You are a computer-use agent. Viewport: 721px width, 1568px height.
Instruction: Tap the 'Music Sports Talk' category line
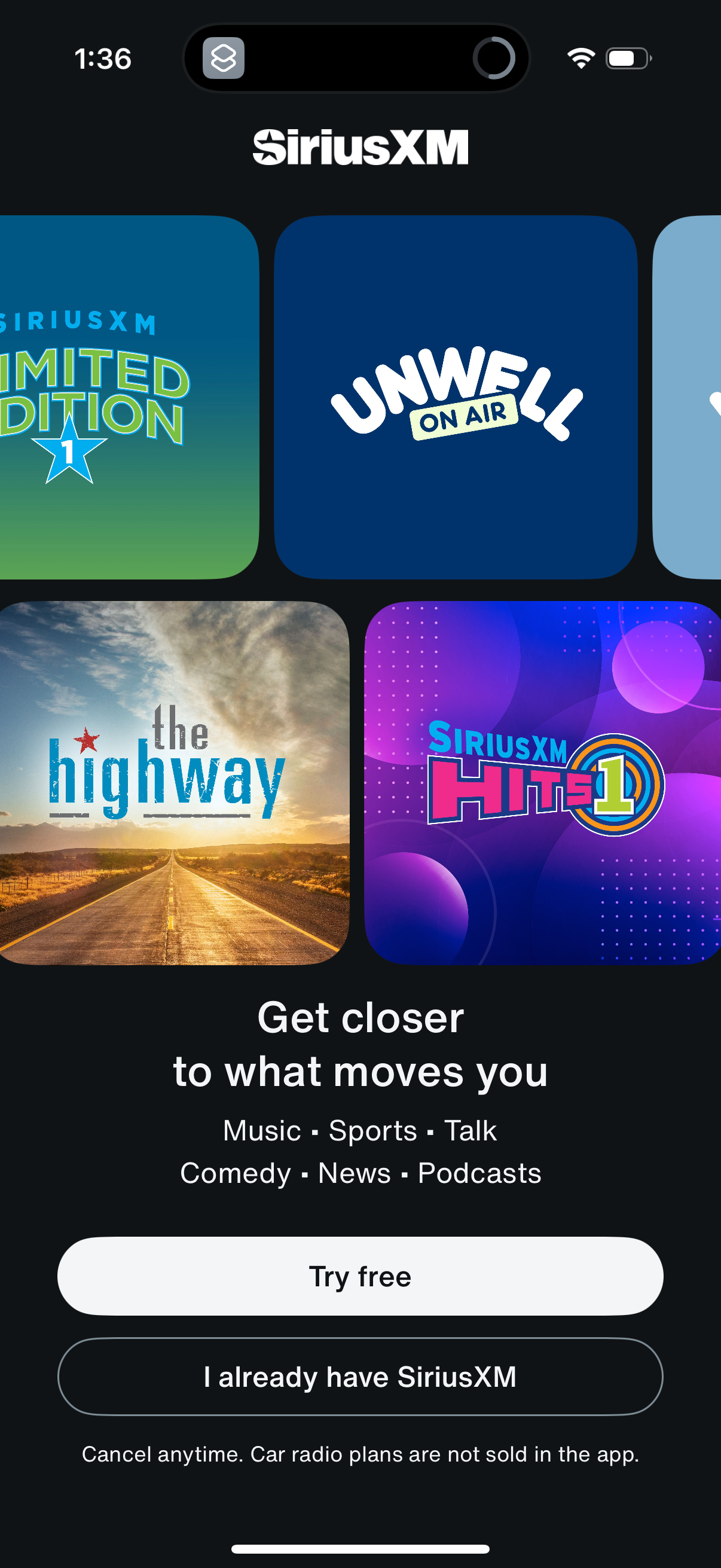(359, 1131)
